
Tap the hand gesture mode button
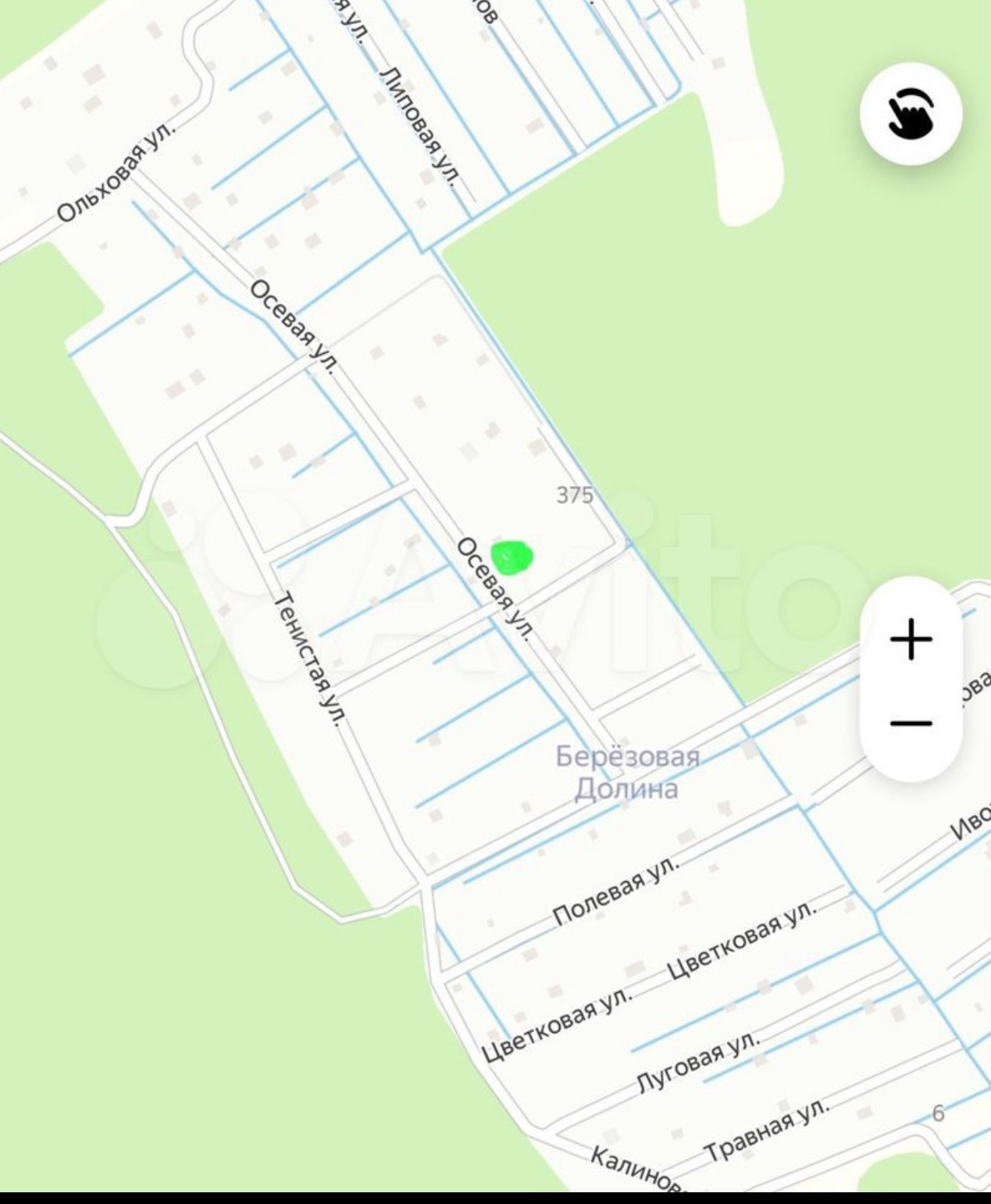point(911,113)
